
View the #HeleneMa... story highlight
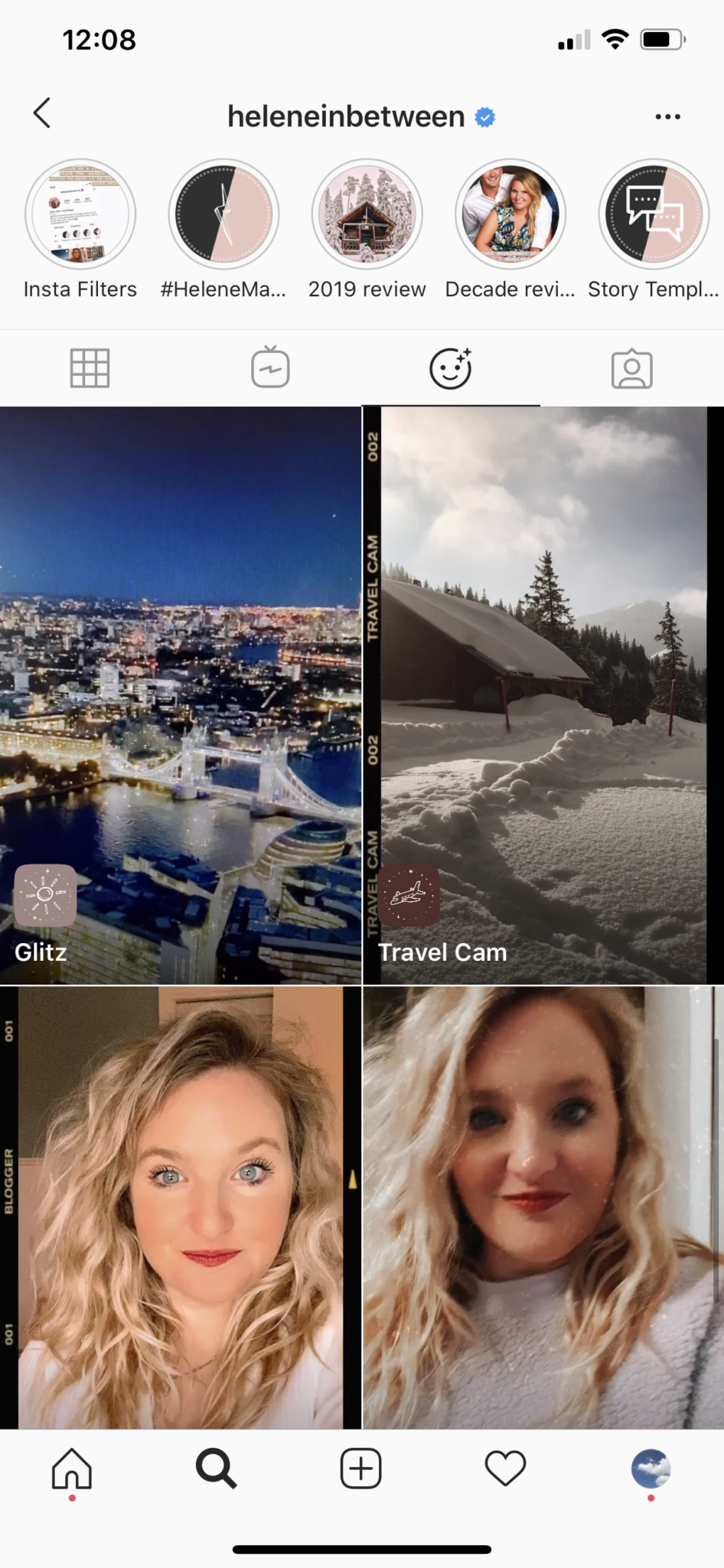223,215
